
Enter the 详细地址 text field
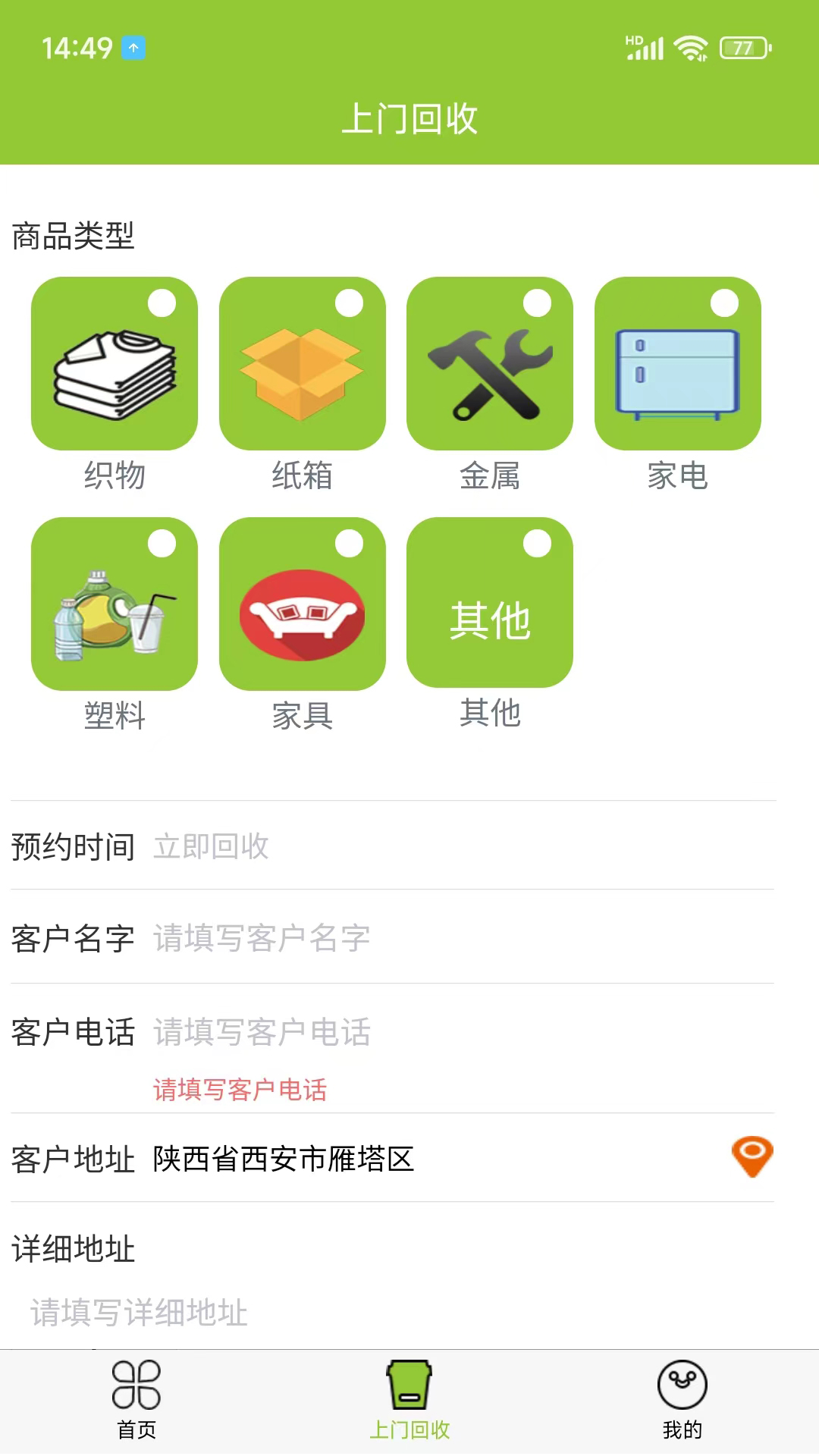[402, 1313]
